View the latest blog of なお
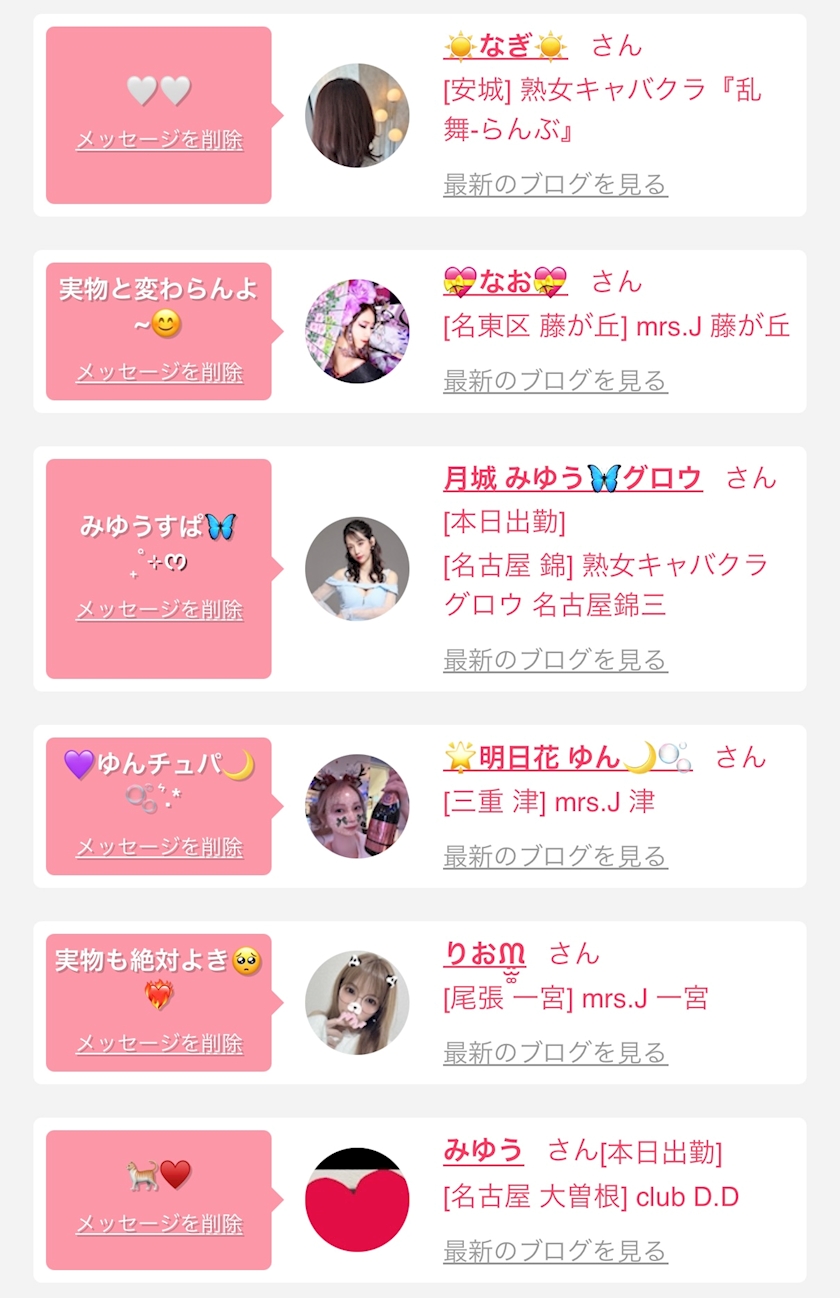Viewport: 840px width, 1298px height. pyautogui.click(x=555, y=381)
